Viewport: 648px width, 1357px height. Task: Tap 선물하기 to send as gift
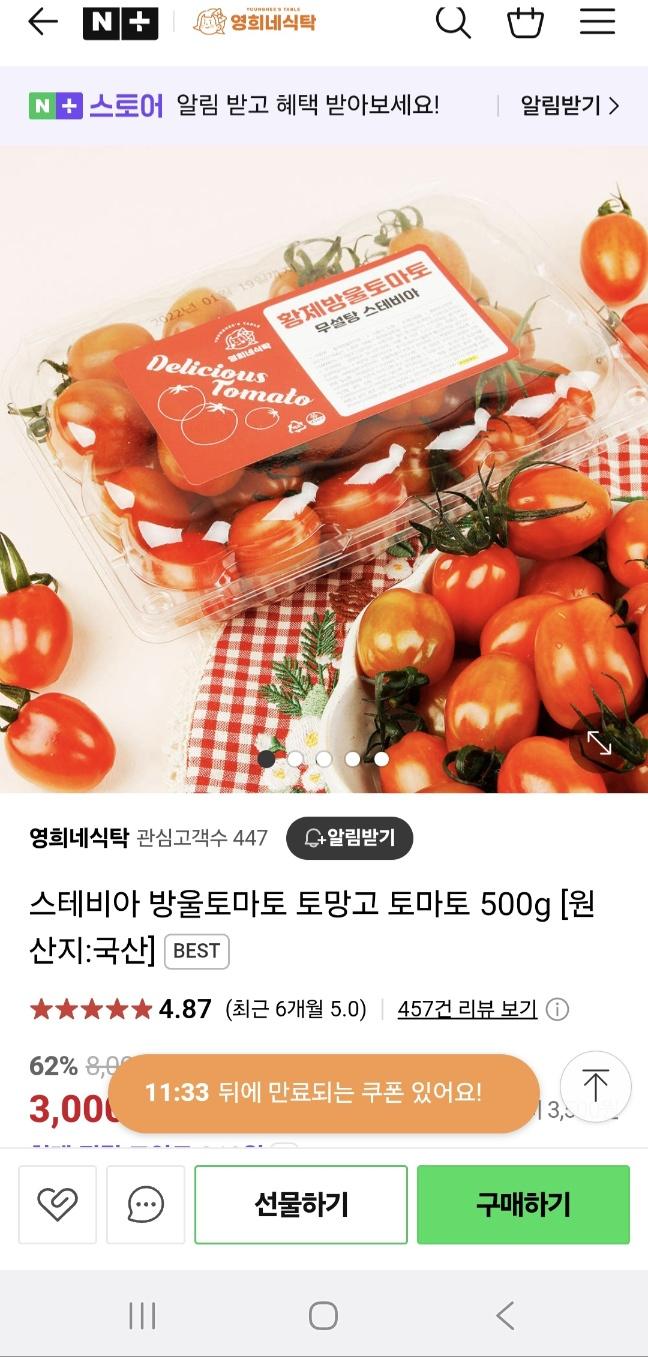coord(301,1204)
